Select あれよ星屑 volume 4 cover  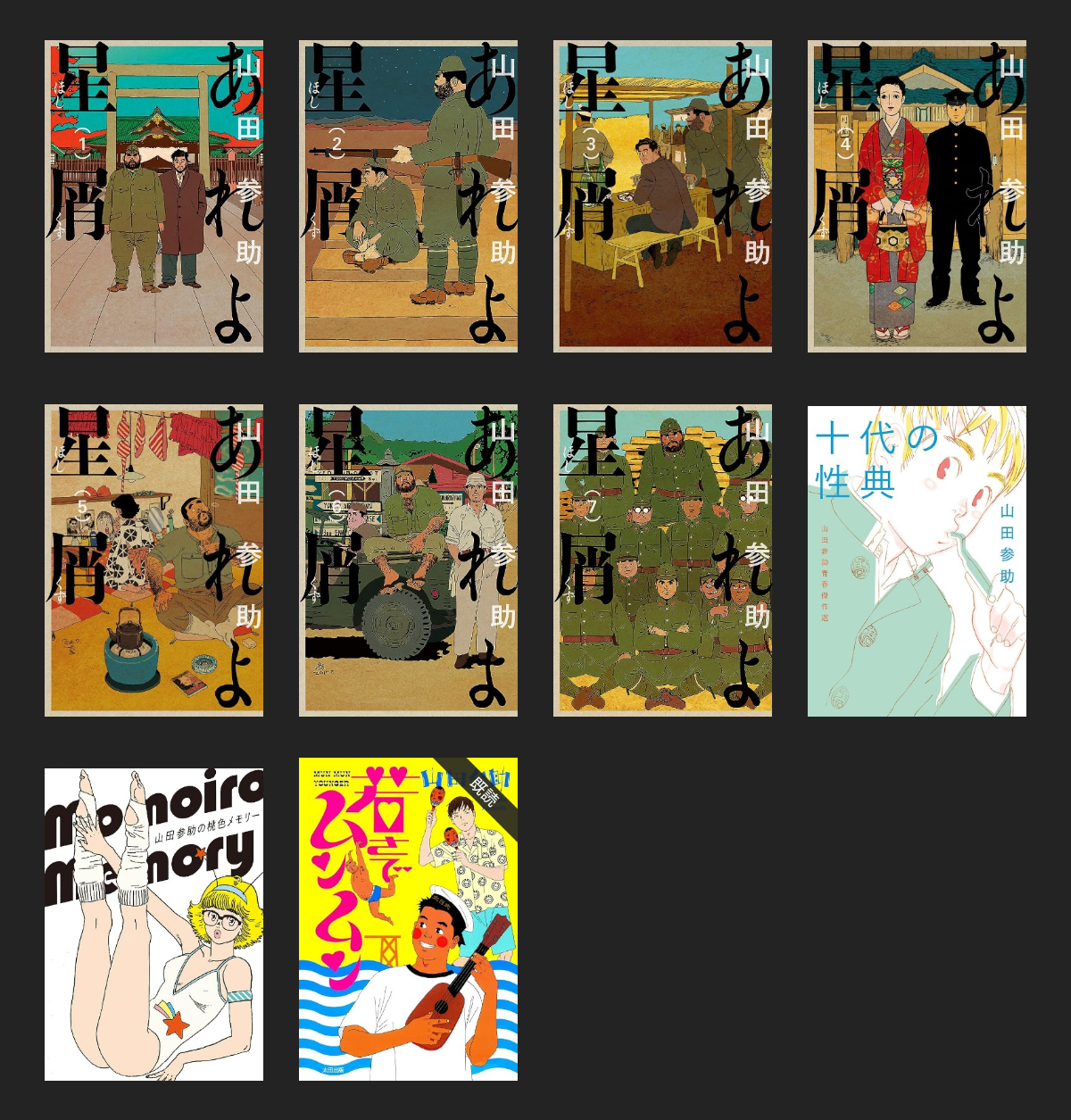click(x=917, y=196)
